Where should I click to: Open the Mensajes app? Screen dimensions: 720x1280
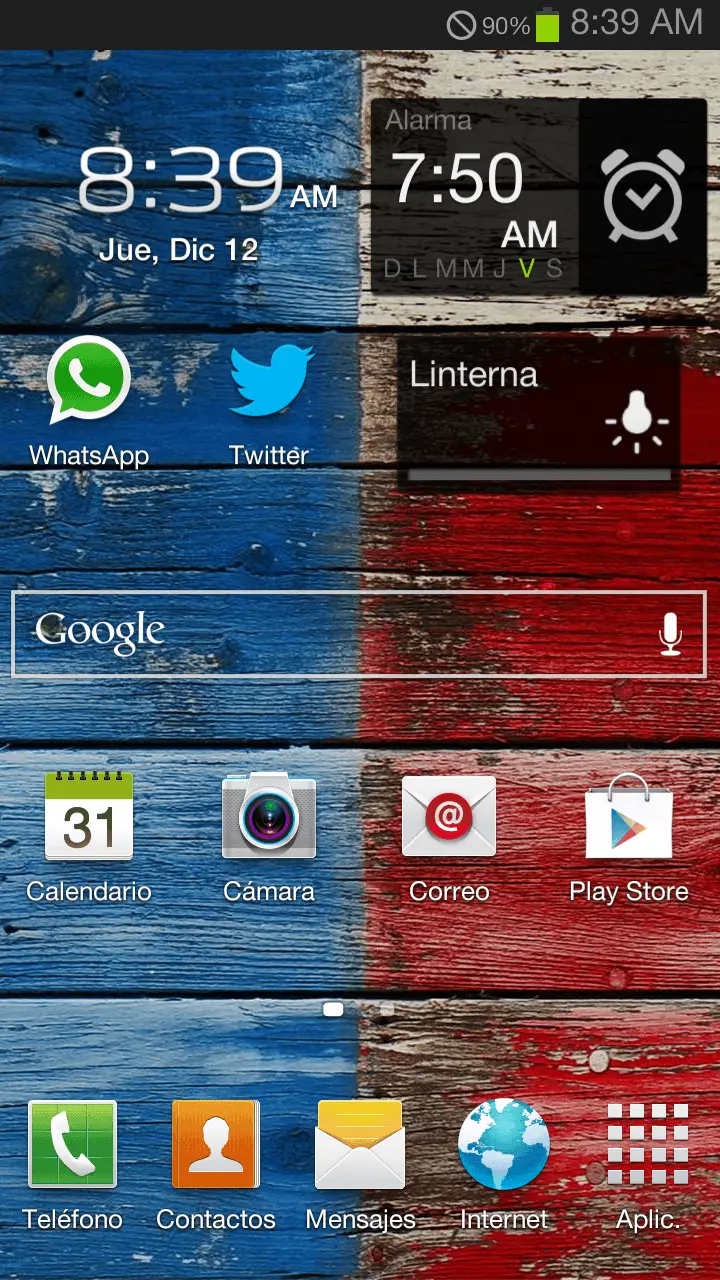(360, 1146)
